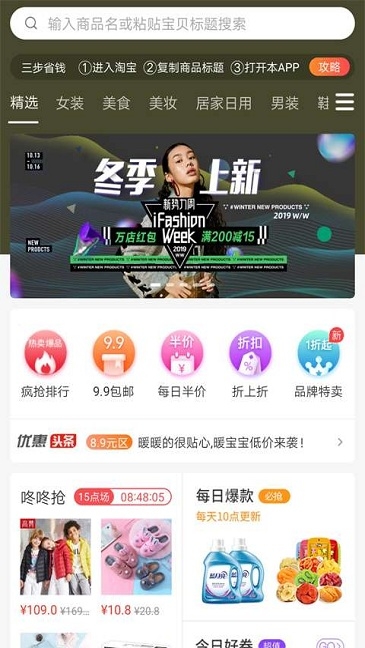The image size is (365, 648).
Task: Tap the 攻略 guide button
Action: tap(329, 67)
